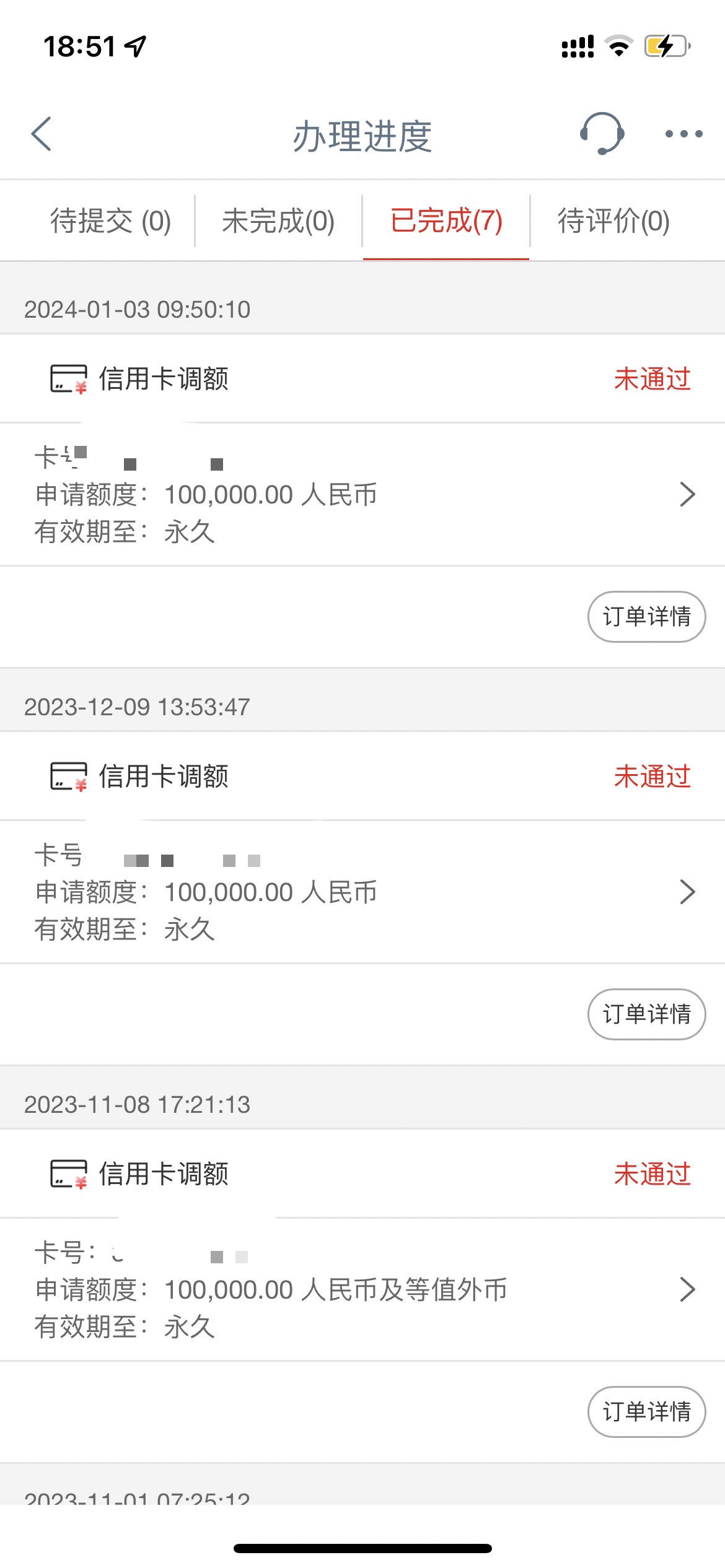Switch to the 未完成(0) tab
725x1568 pixels.
coord(278,221)
